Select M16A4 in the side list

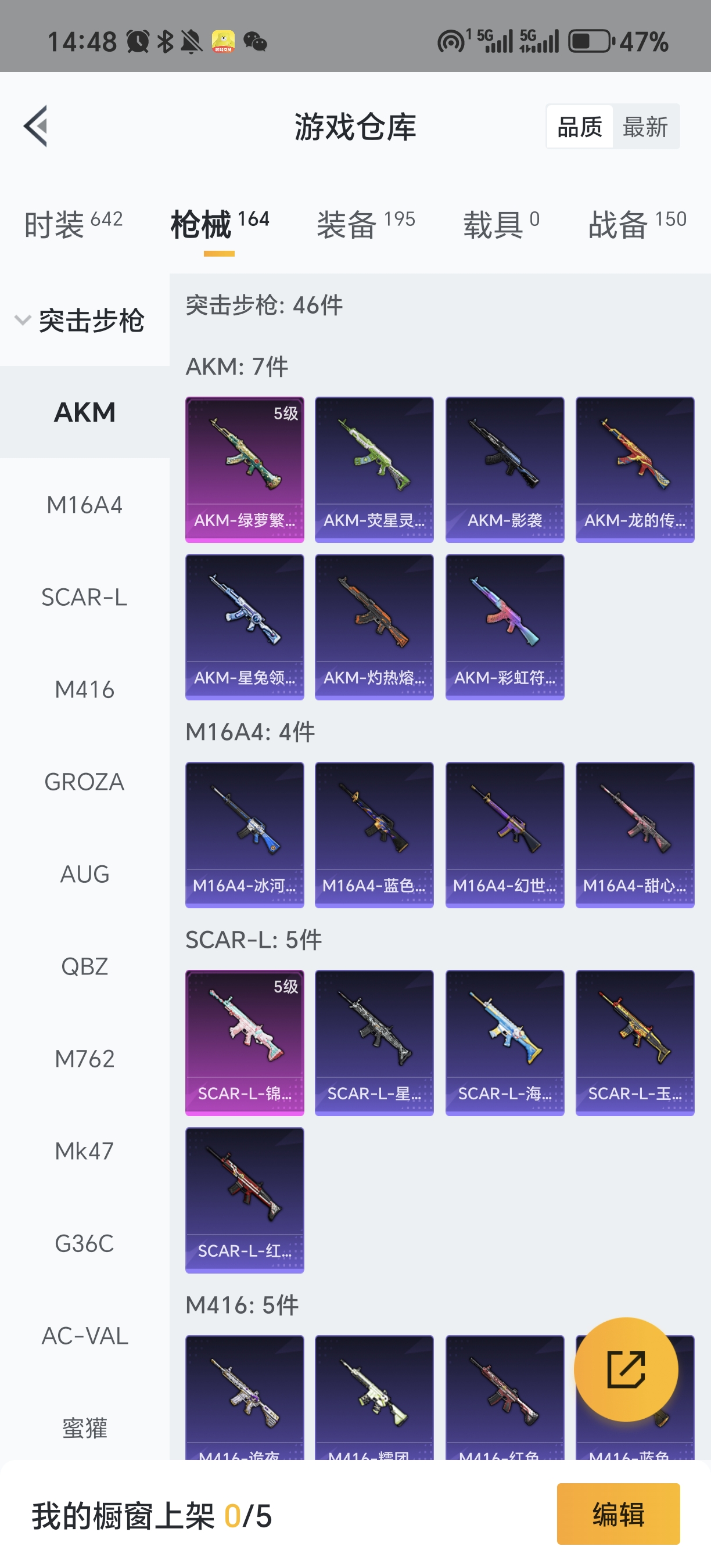(85, 505)
